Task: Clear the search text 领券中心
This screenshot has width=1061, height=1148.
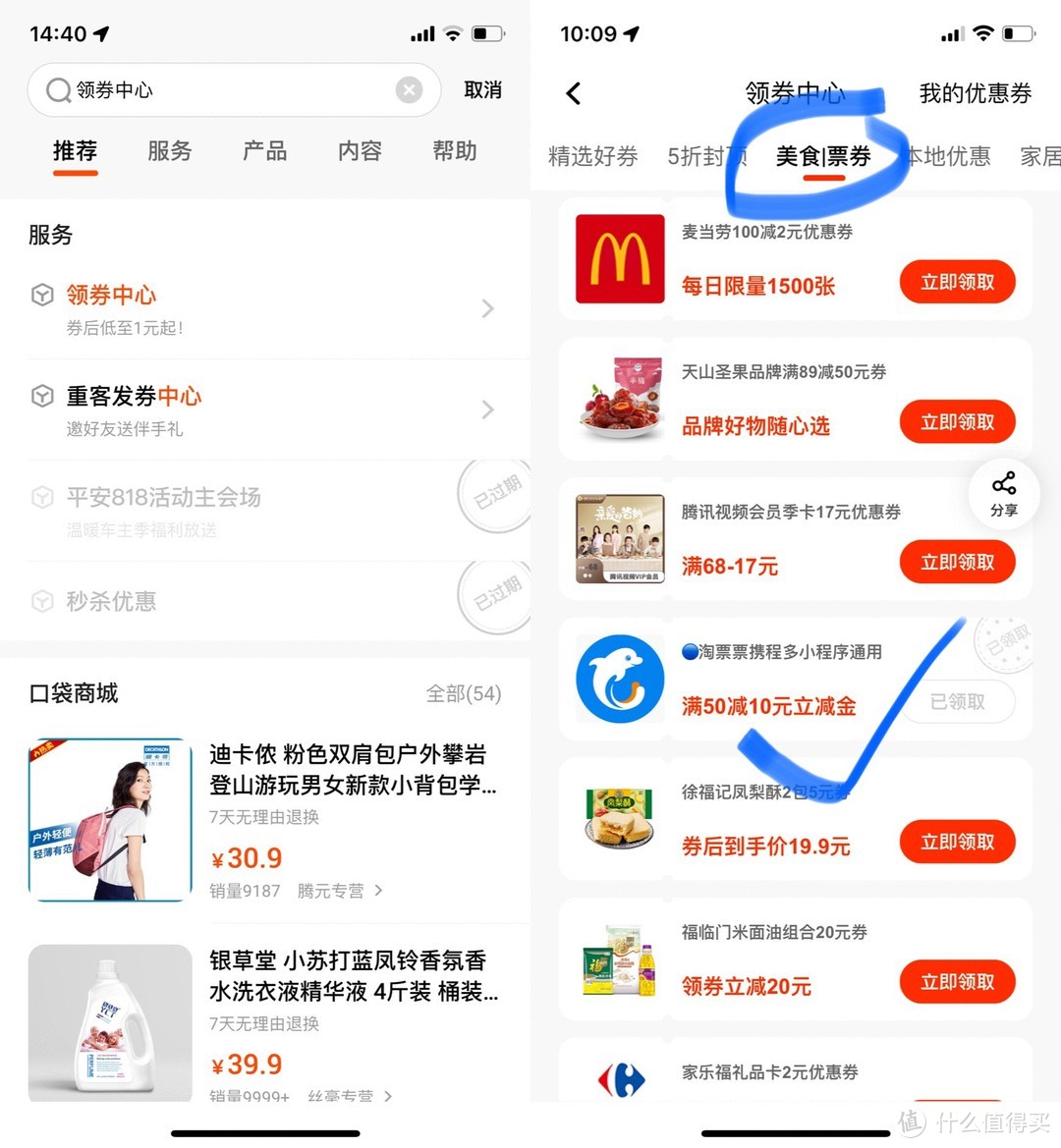Action: [x=409, y=90]
